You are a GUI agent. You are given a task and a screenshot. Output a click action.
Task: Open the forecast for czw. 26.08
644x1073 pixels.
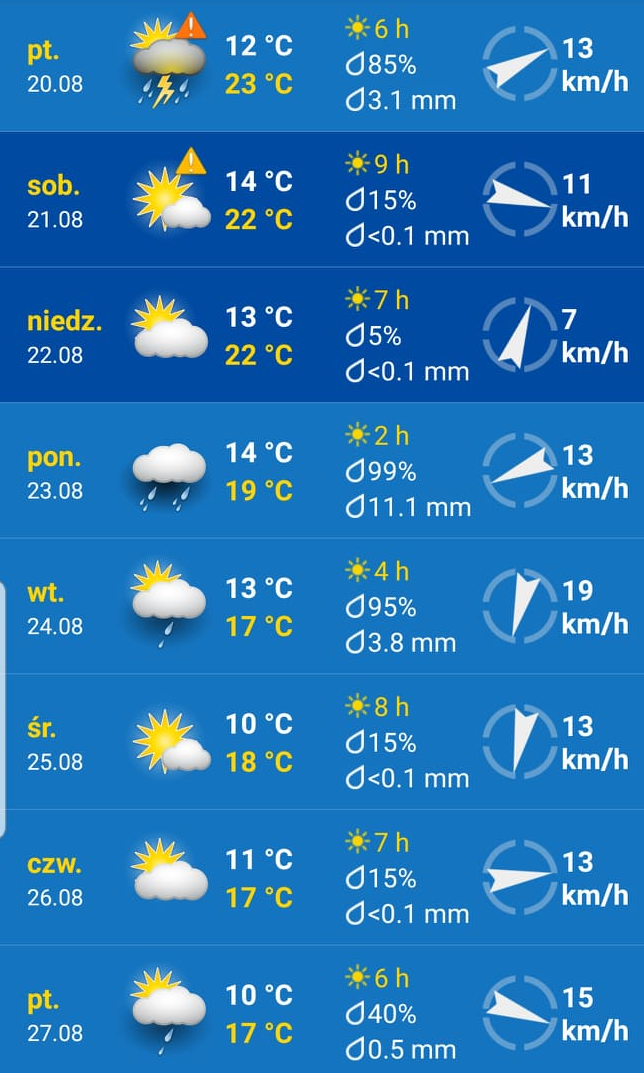(x=322, y=878)
